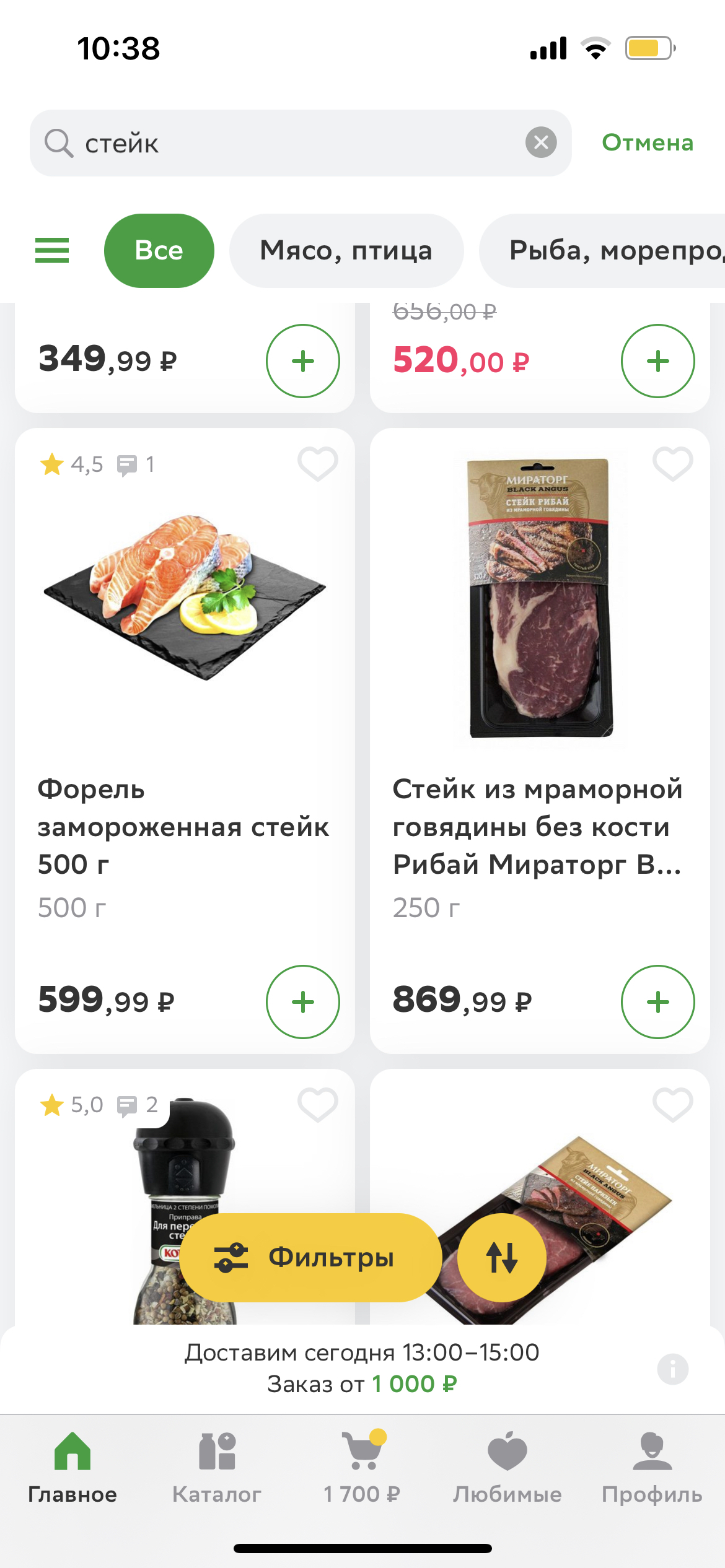The width and height of the screenshot is (725, 1568).
Task: Clear the search query text
Action: [x=540, y=143]
